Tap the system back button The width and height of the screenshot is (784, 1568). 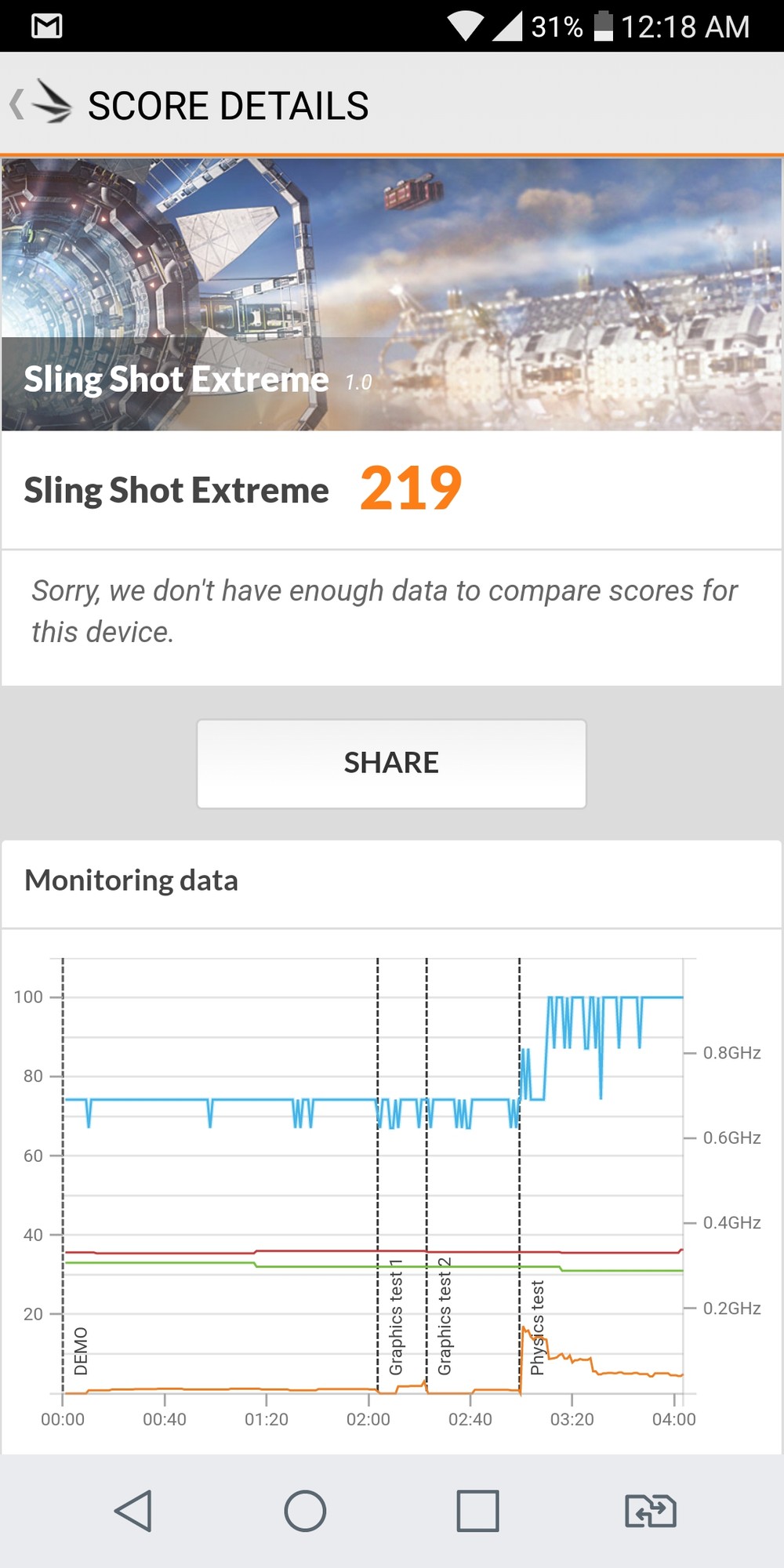tap(133, 1511)
